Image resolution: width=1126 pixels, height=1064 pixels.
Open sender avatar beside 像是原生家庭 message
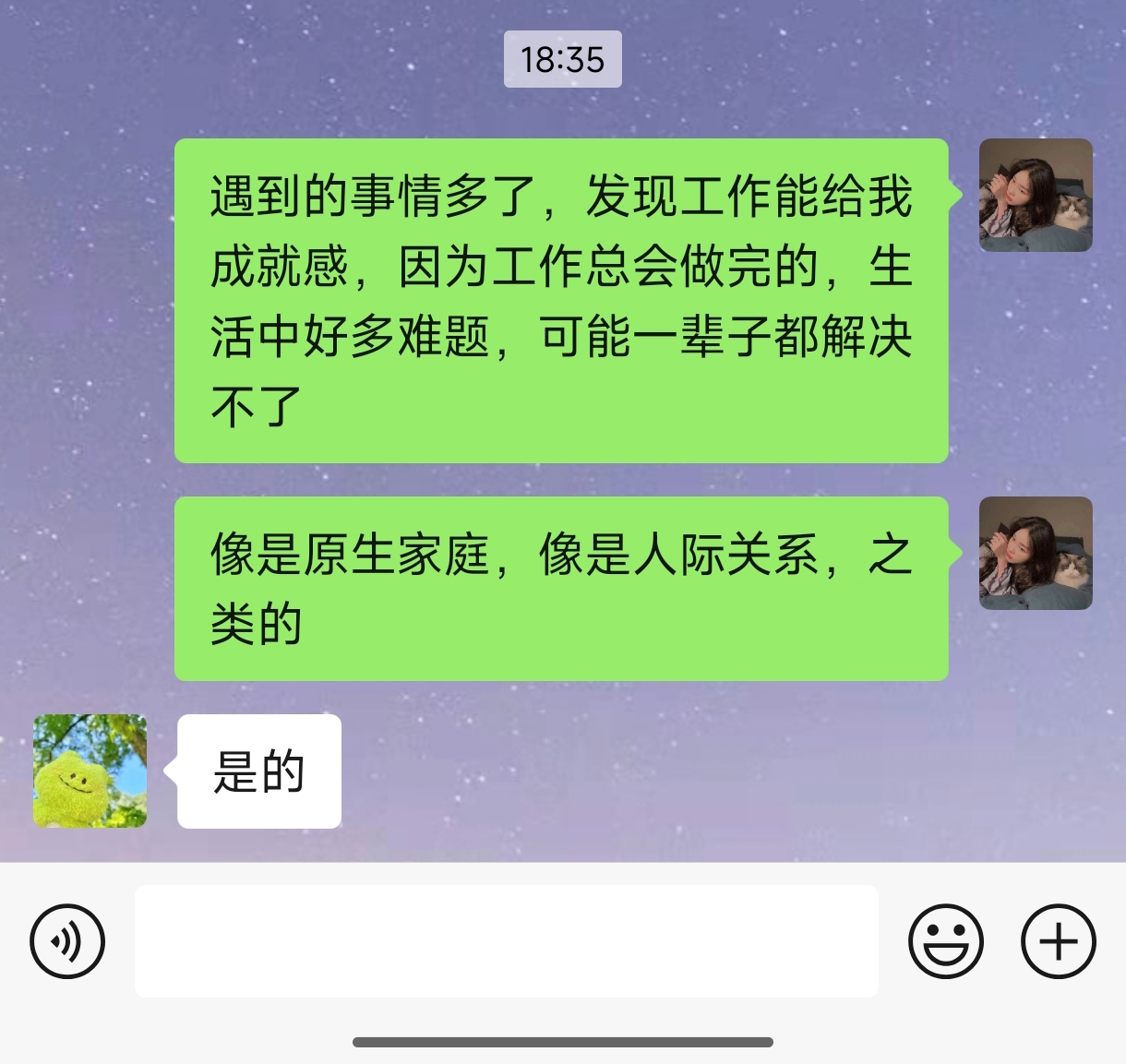(x=1036, y=554)
